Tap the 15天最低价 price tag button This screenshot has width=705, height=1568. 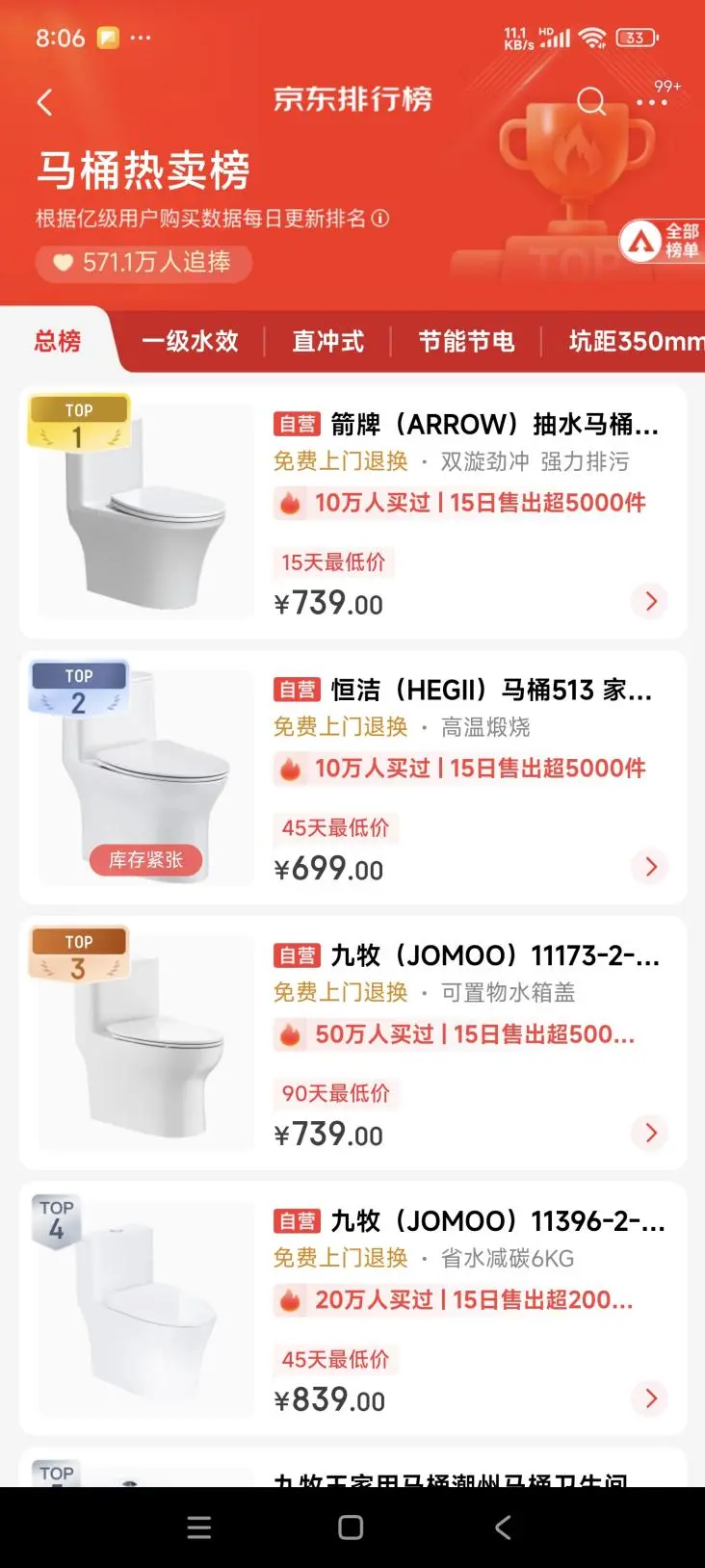click(x=333, y=562)
